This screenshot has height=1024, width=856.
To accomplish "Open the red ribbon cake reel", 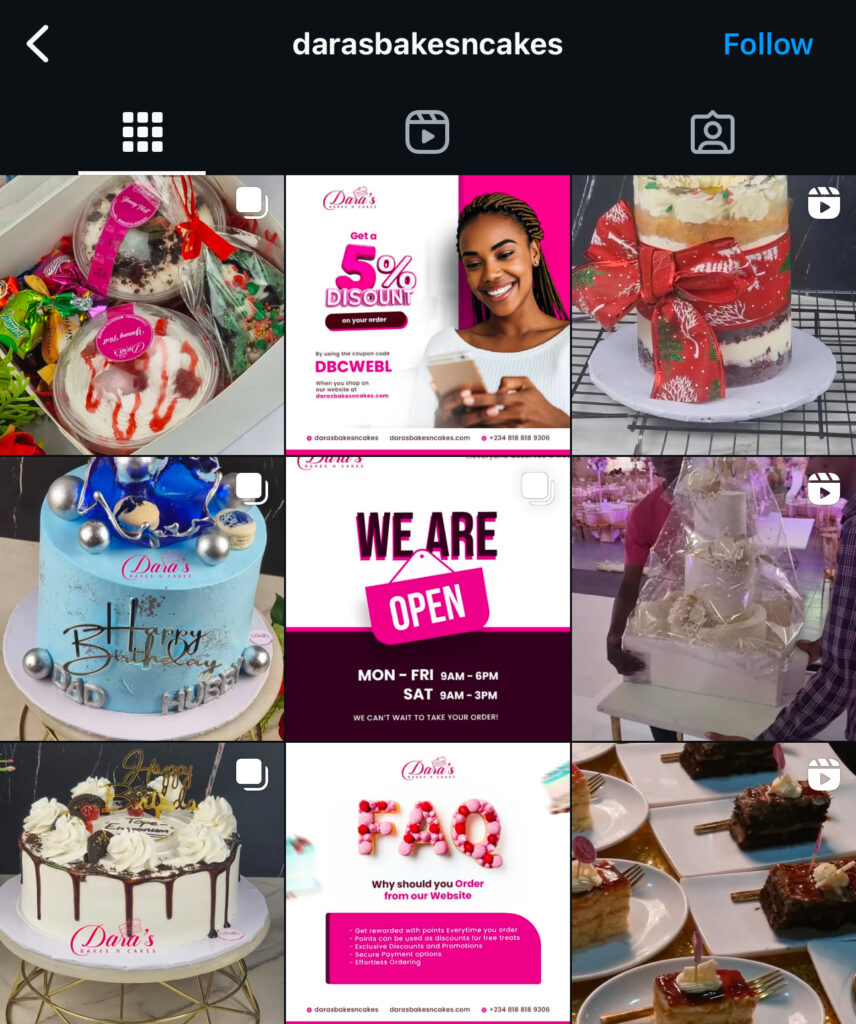I will [x=713, y=315].
